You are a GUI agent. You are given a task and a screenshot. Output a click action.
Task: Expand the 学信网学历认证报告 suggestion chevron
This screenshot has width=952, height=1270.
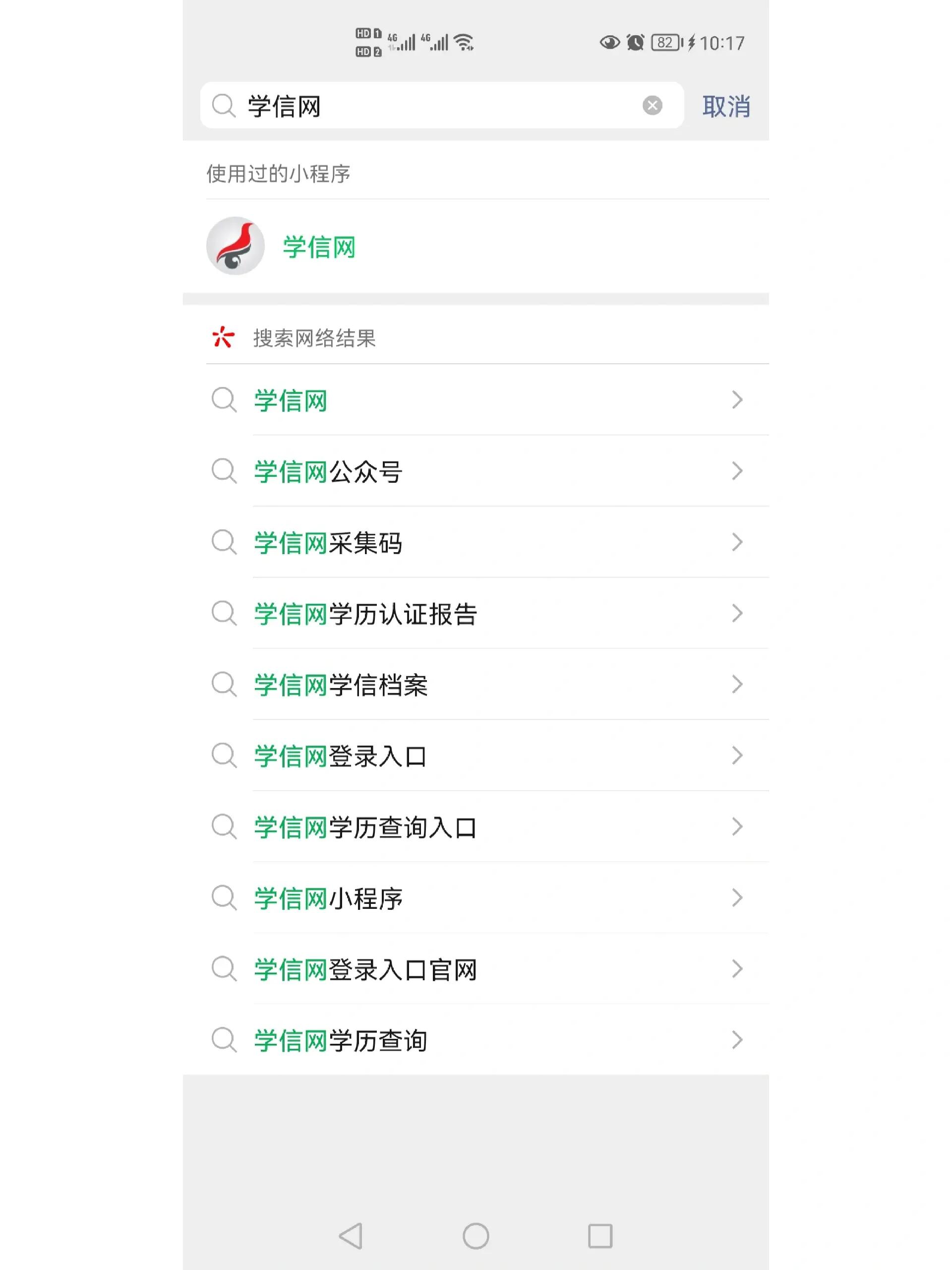pyautogui.click(x=738, y=613)
